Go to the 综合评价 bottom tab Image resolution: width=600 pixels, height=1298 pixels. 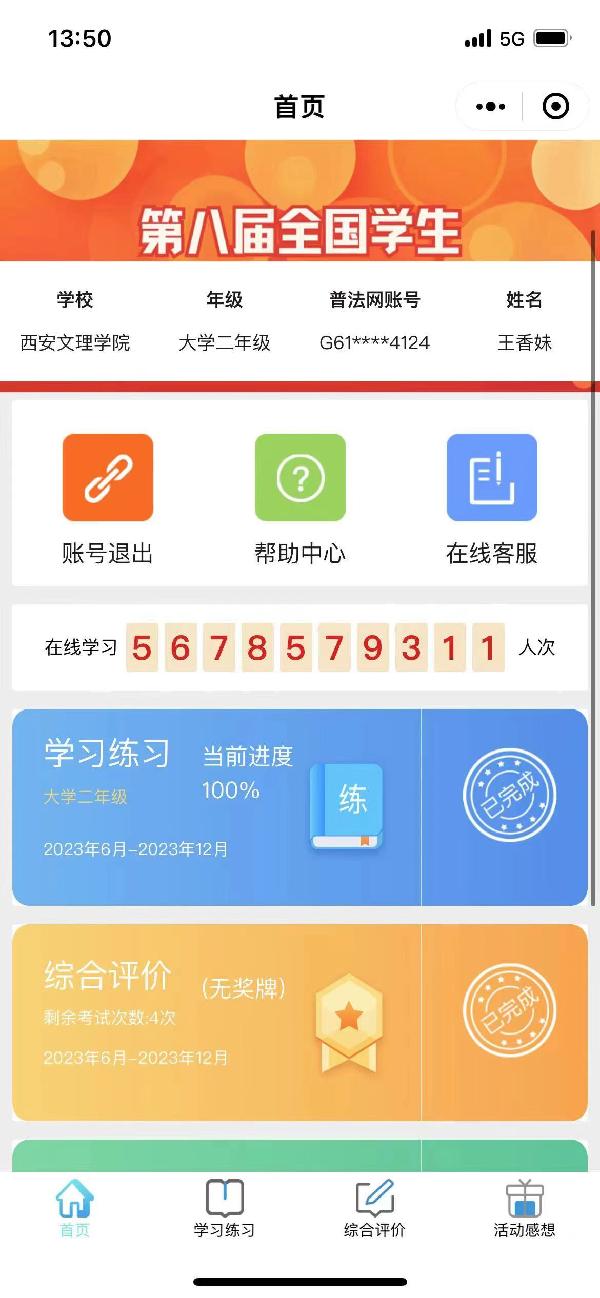(375, 1208)
